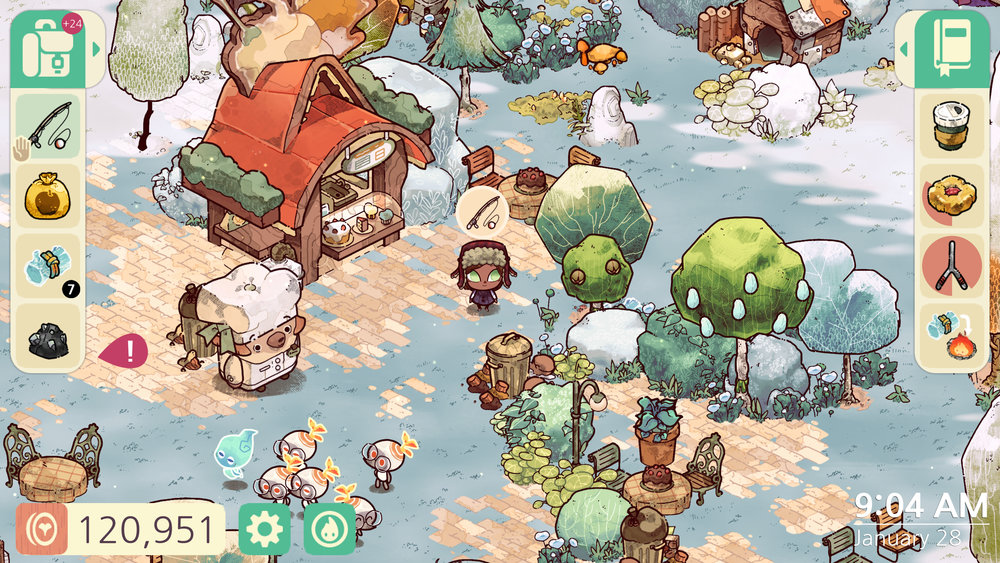Open the backpack inventory

tap(46, 50)
